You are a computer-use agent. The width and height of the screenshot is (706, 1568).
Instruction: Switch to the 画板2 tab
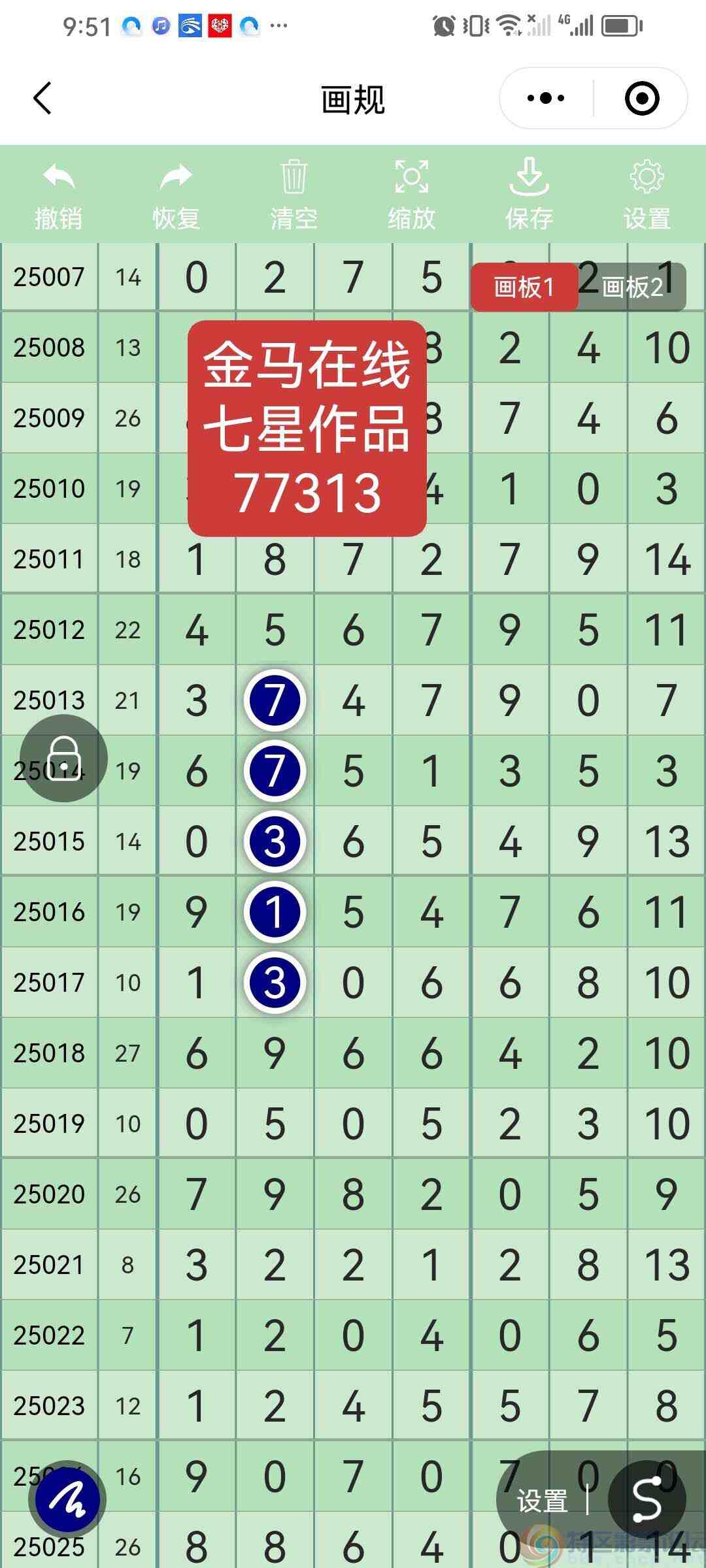click(632, 287)
